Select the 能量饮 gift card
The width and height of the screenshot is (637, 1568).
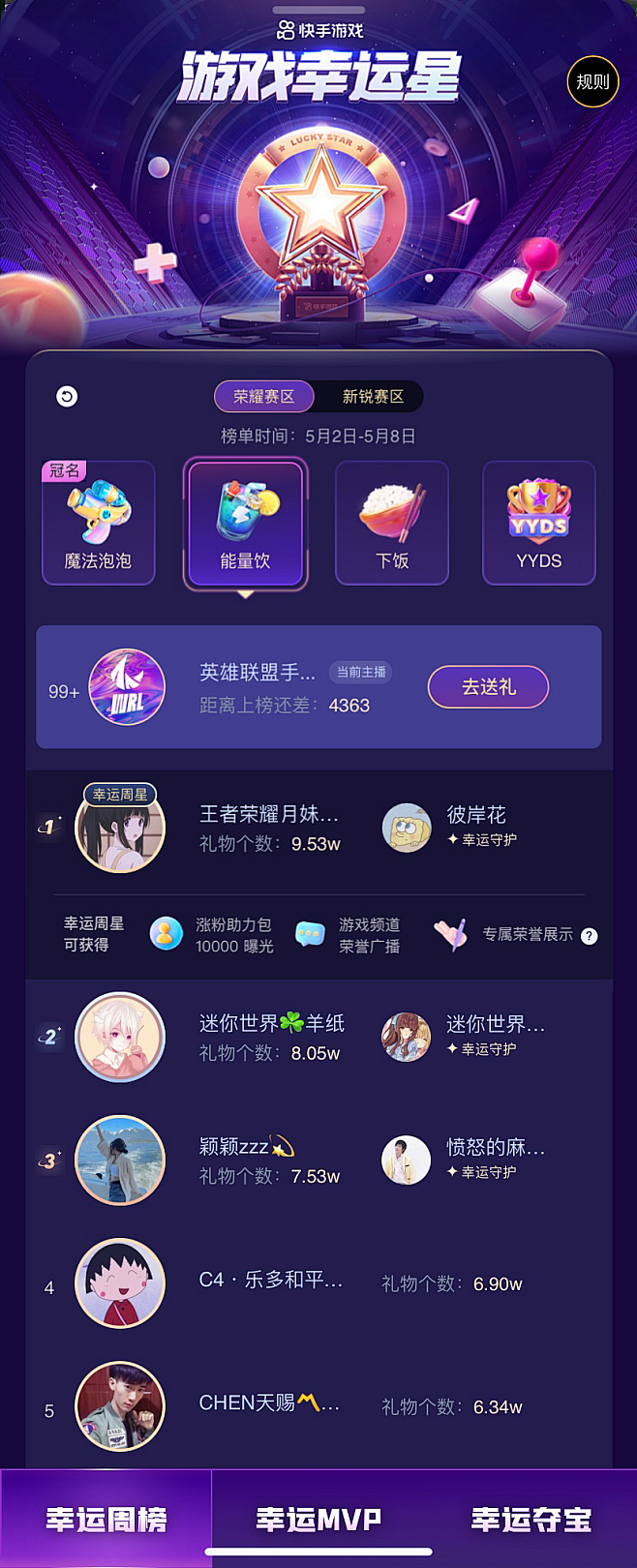click(x=246, y=523)
